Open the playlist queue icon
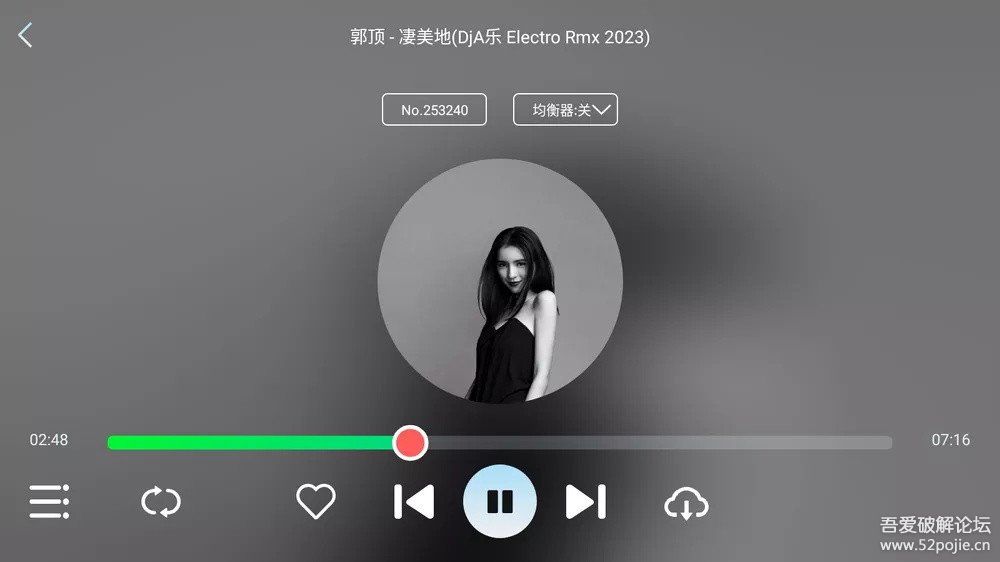This screenshot has width=1000, height=562. point(49,501)
